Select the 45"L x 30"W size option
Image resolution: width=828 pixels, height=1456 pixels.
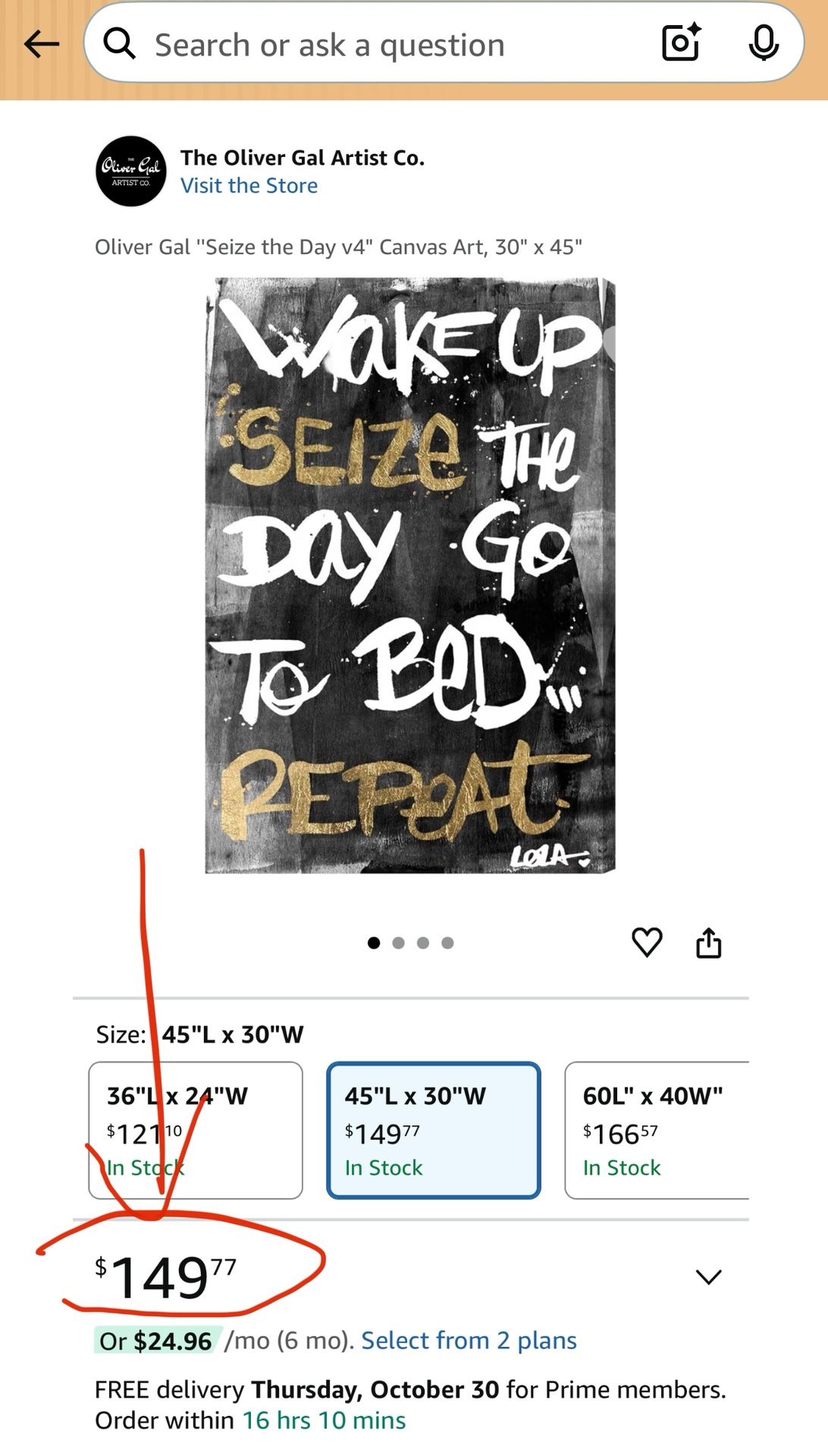click(x=434, y=1130)
